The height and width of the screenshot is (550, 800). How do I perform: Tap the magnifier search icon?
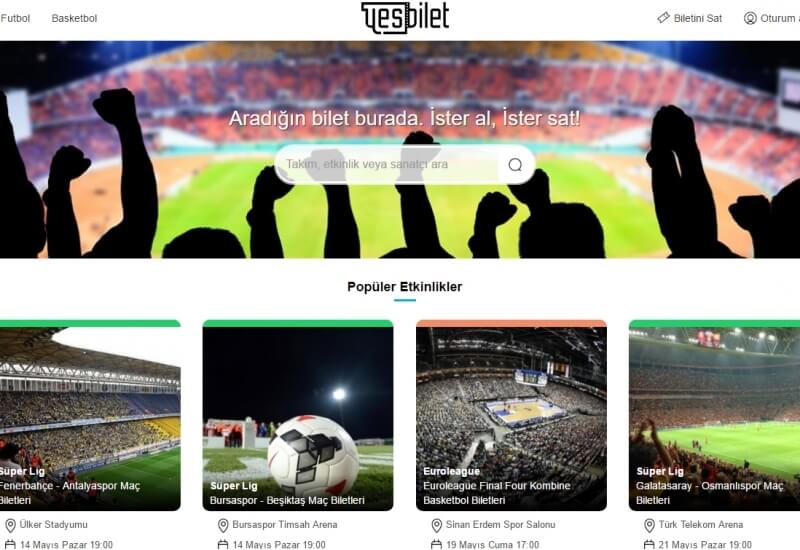pos(515,165)
